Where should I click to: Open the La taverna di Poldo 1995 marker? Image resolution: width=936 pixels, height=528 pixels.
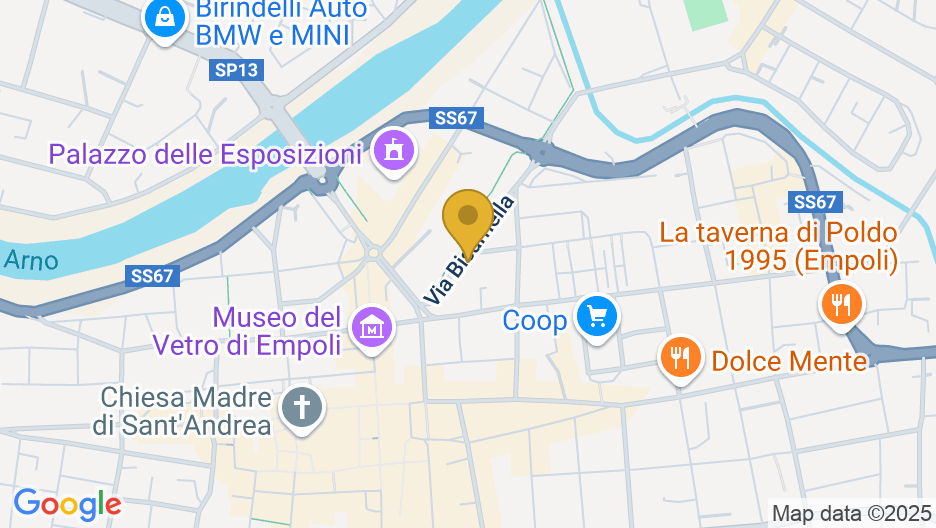point(841,300)
